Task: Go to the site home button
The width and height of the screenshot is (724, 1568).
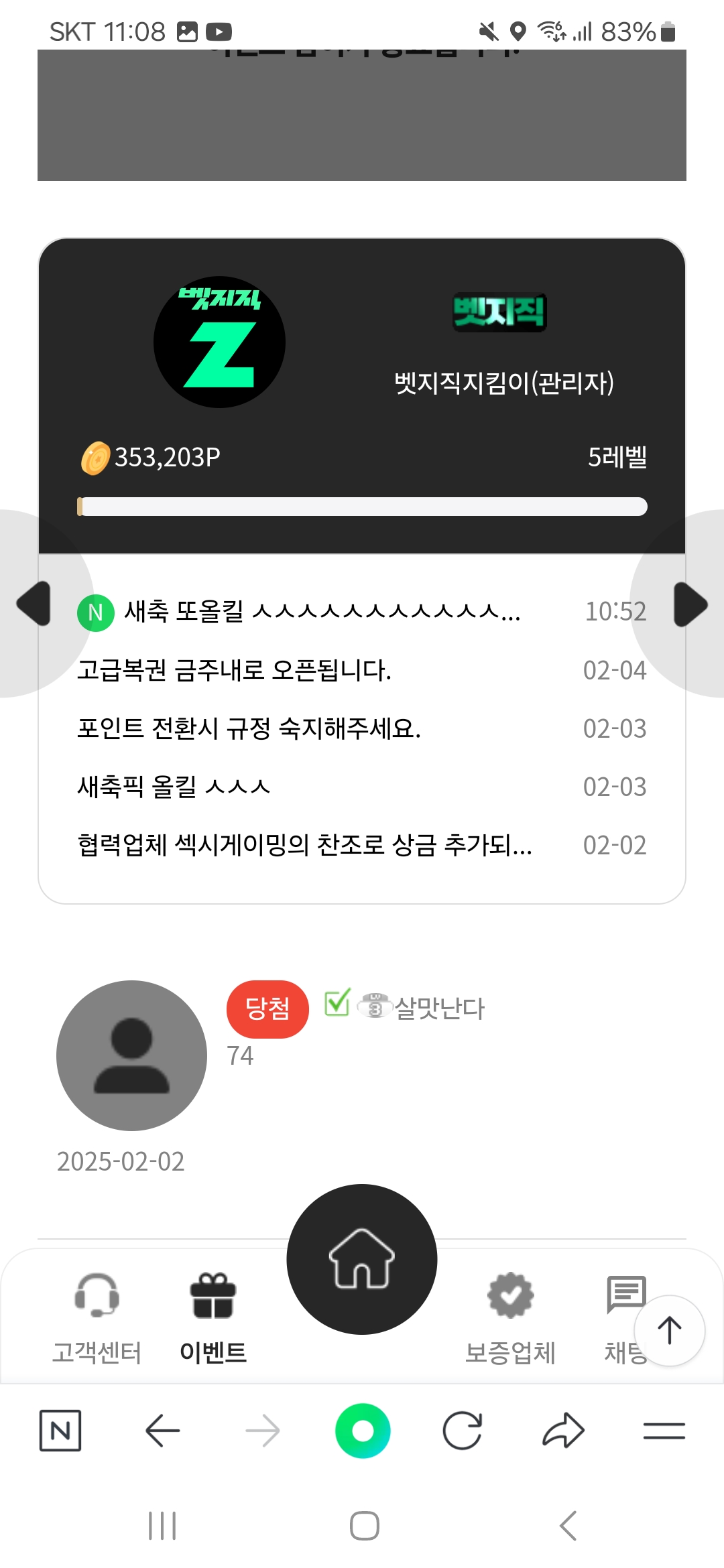Action: [x=362, y=1259]
